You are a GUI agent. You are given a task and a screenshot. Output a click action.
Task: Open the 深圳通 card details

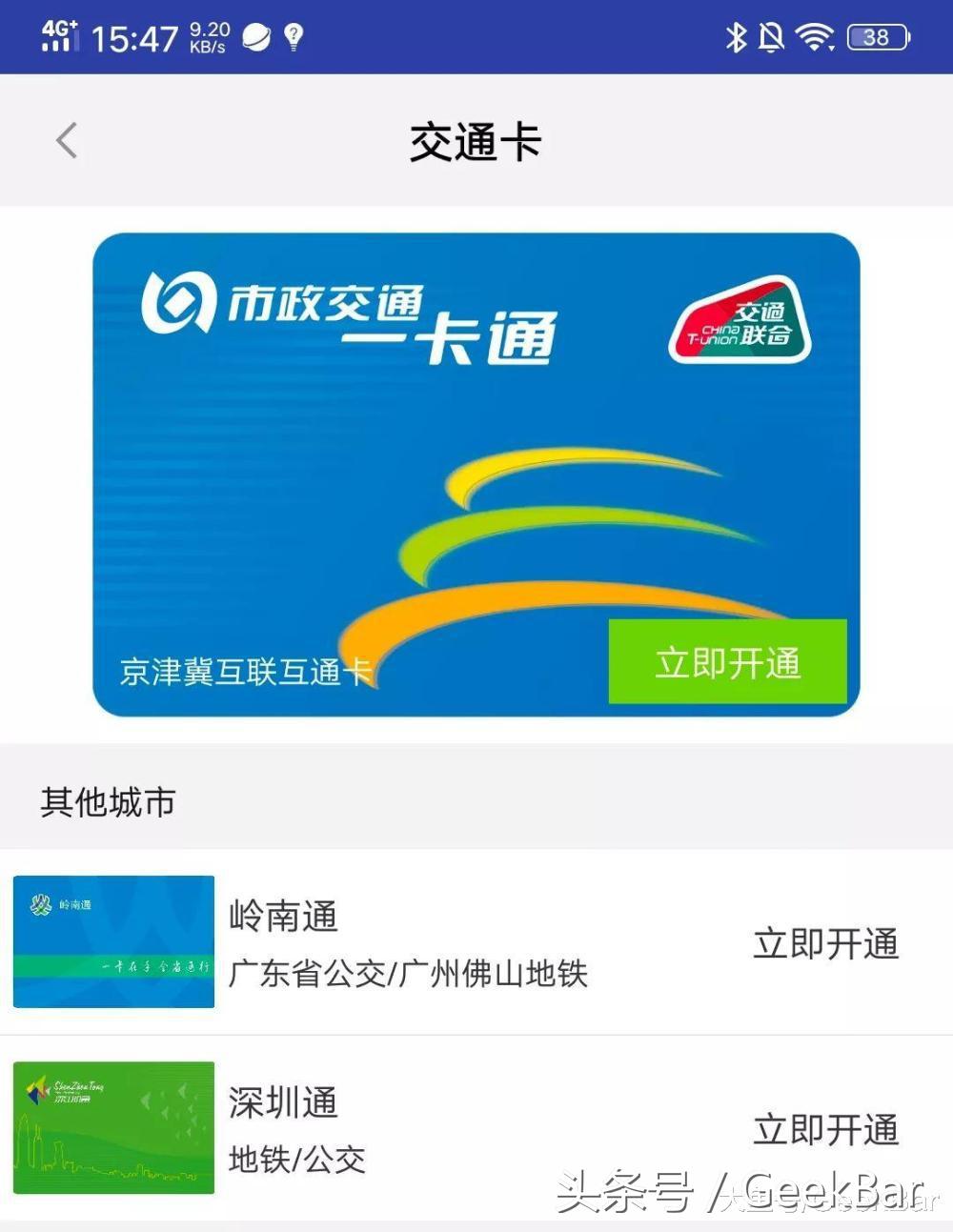[x=282, y=1104]
